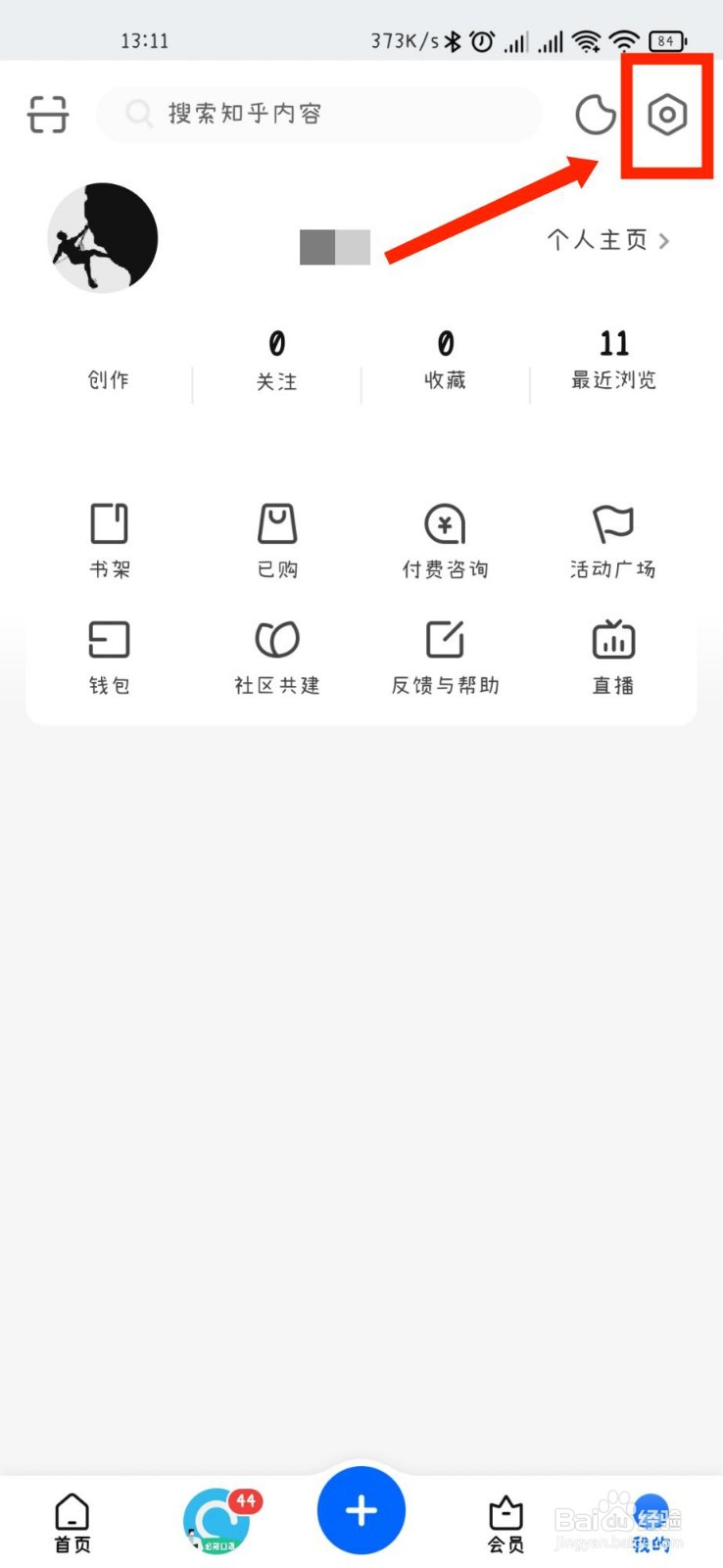Screen dimensions: 723x1568
Task: Open the scan icon
Action: click(48, 114)
